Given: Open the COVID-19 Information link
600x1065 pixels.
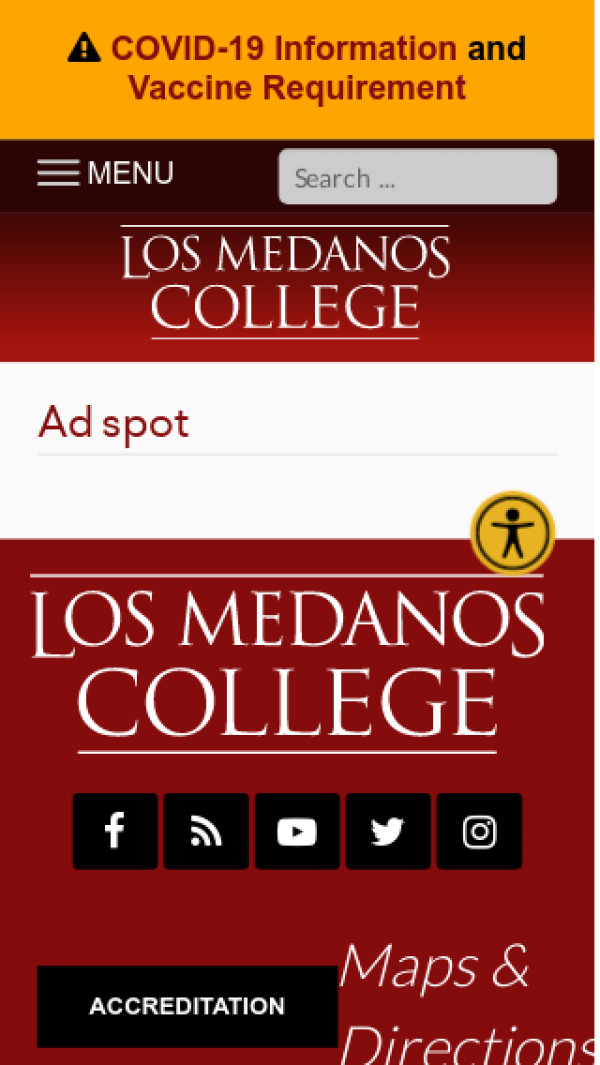Looking at the screenshot, I should [283, 48].
